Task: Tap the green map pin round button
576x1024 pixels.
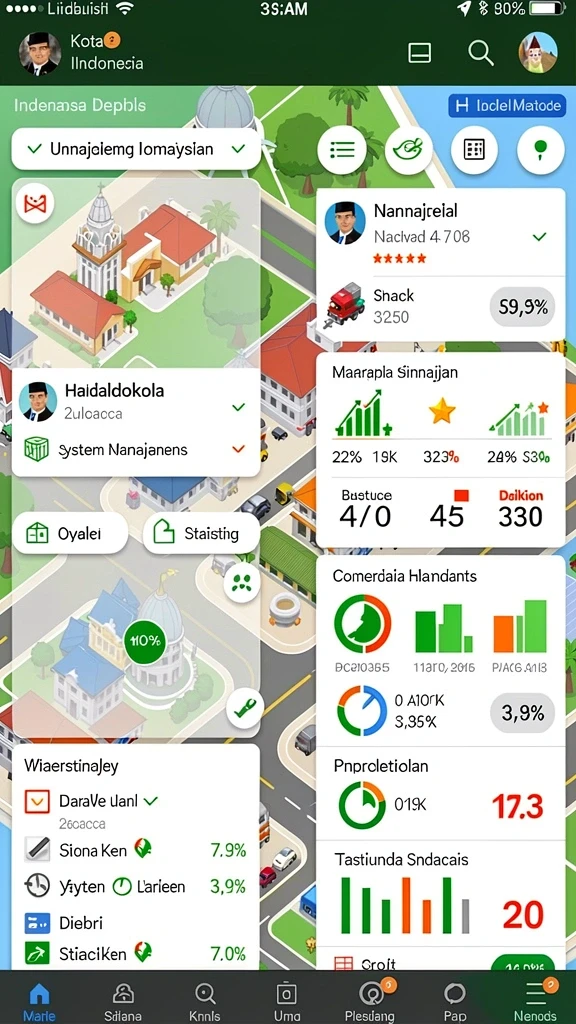Action: pos(540,150)
